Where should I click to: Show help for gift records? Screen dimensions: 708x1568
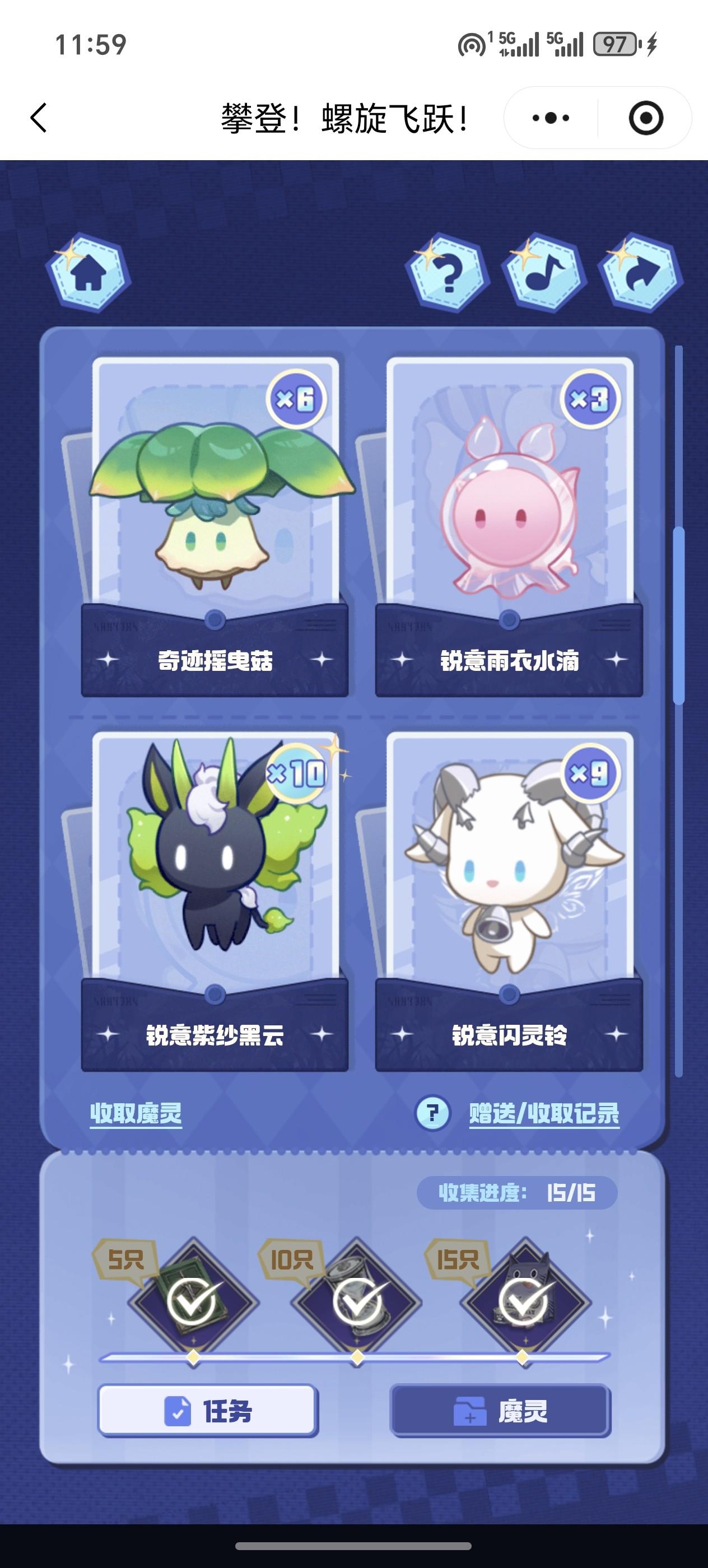tap(432, 1113)
